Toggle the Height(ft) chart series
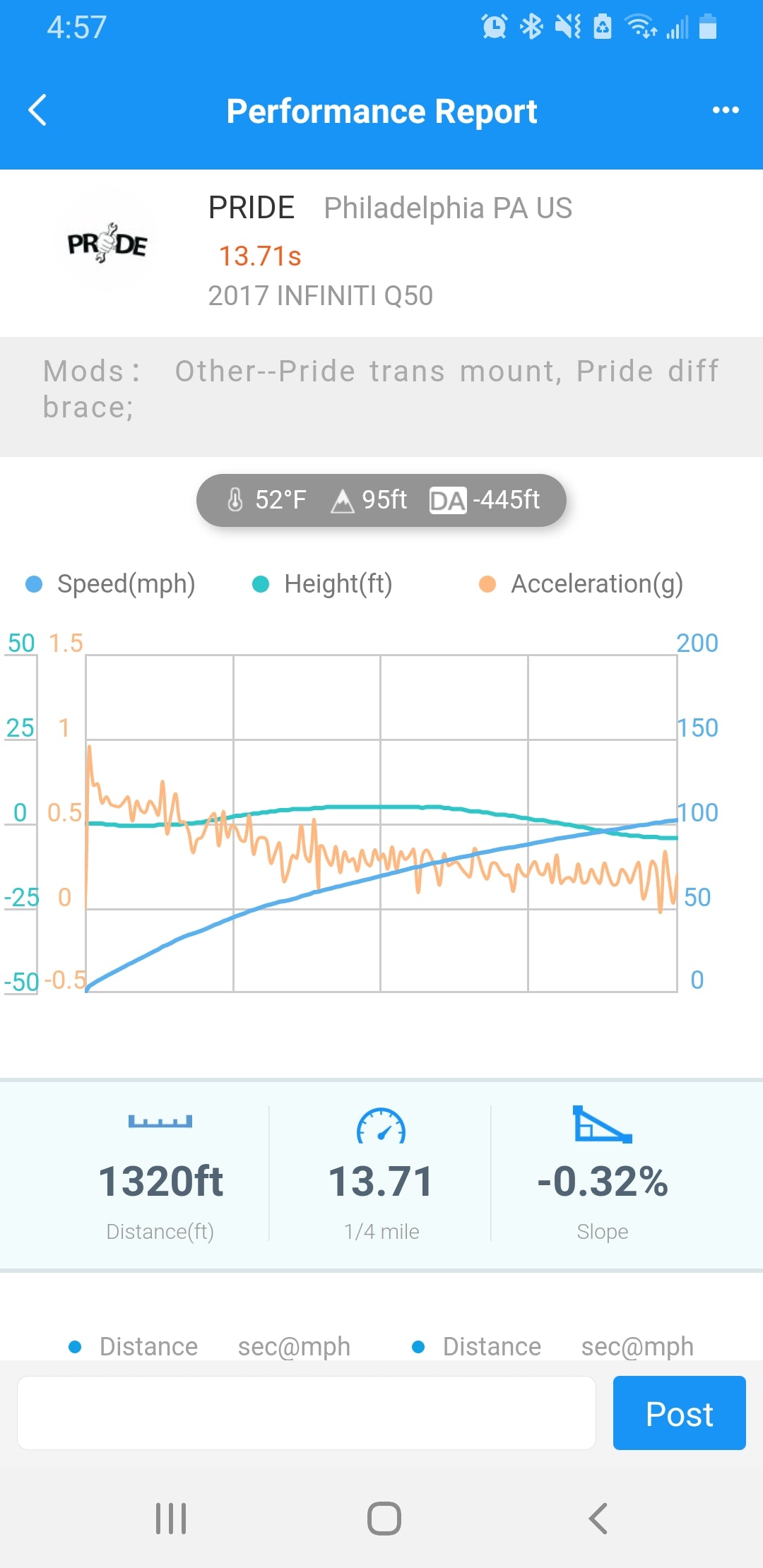 click(x=323, y=584)
